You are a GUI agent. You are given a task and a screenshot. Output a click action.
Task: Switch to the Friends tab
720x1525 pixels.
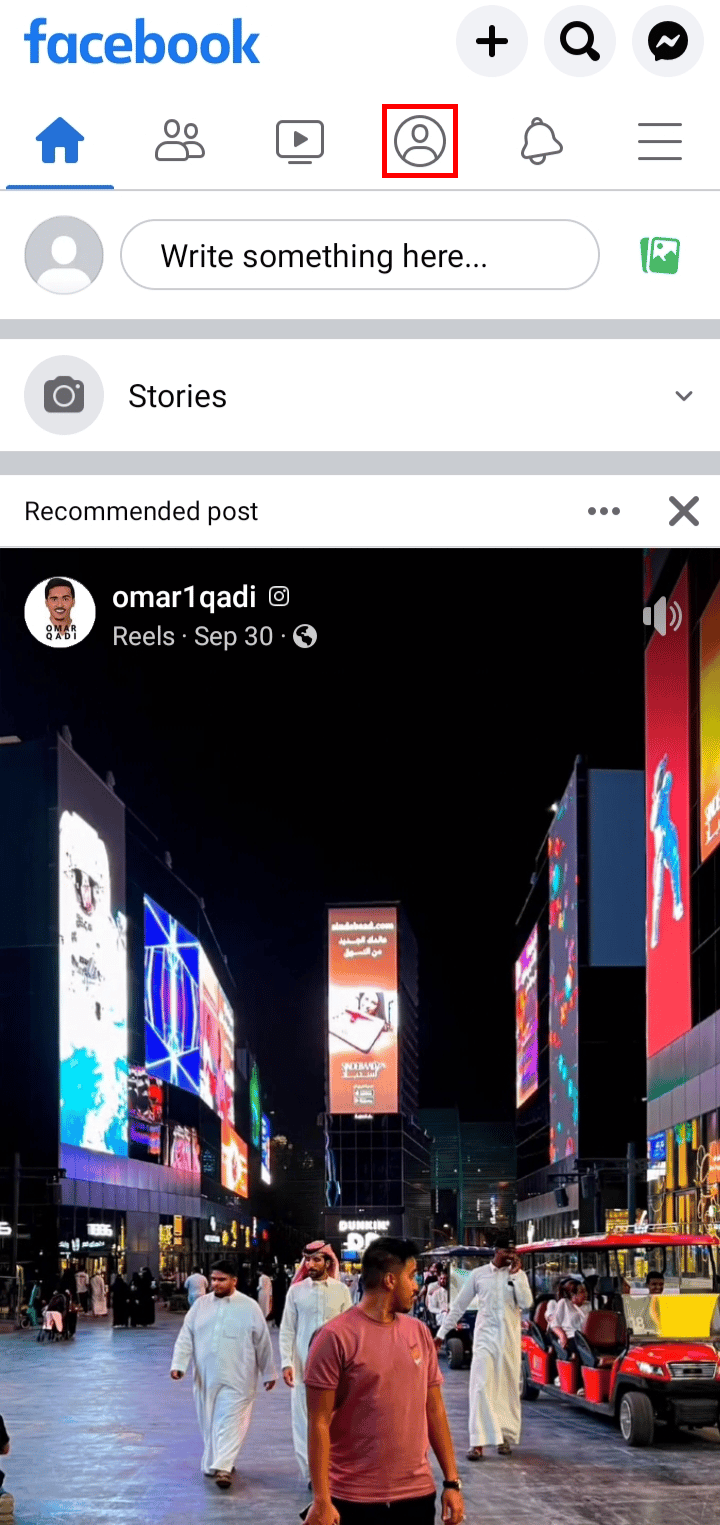pos(180,141)
